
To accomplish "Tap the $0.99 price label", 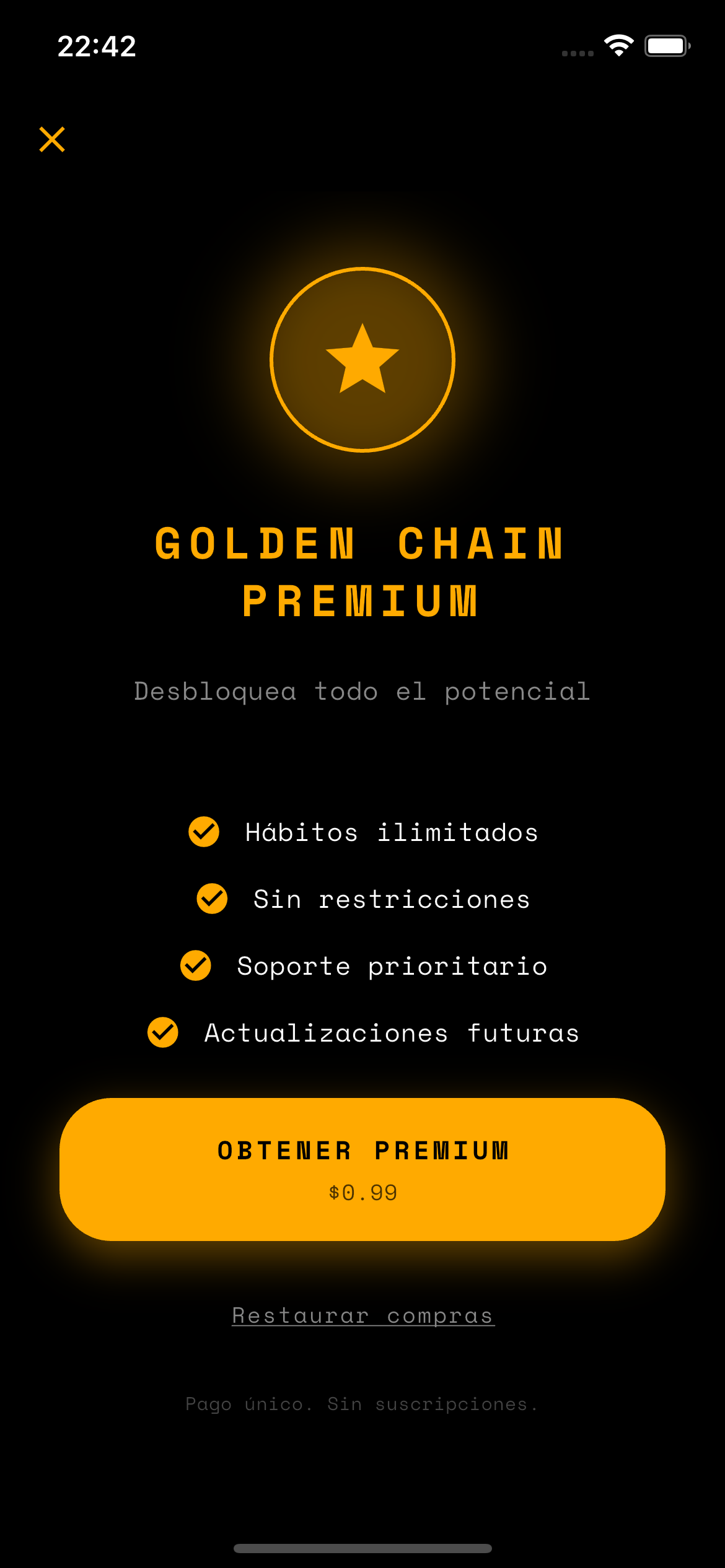I will click(x=362, y=1193).
